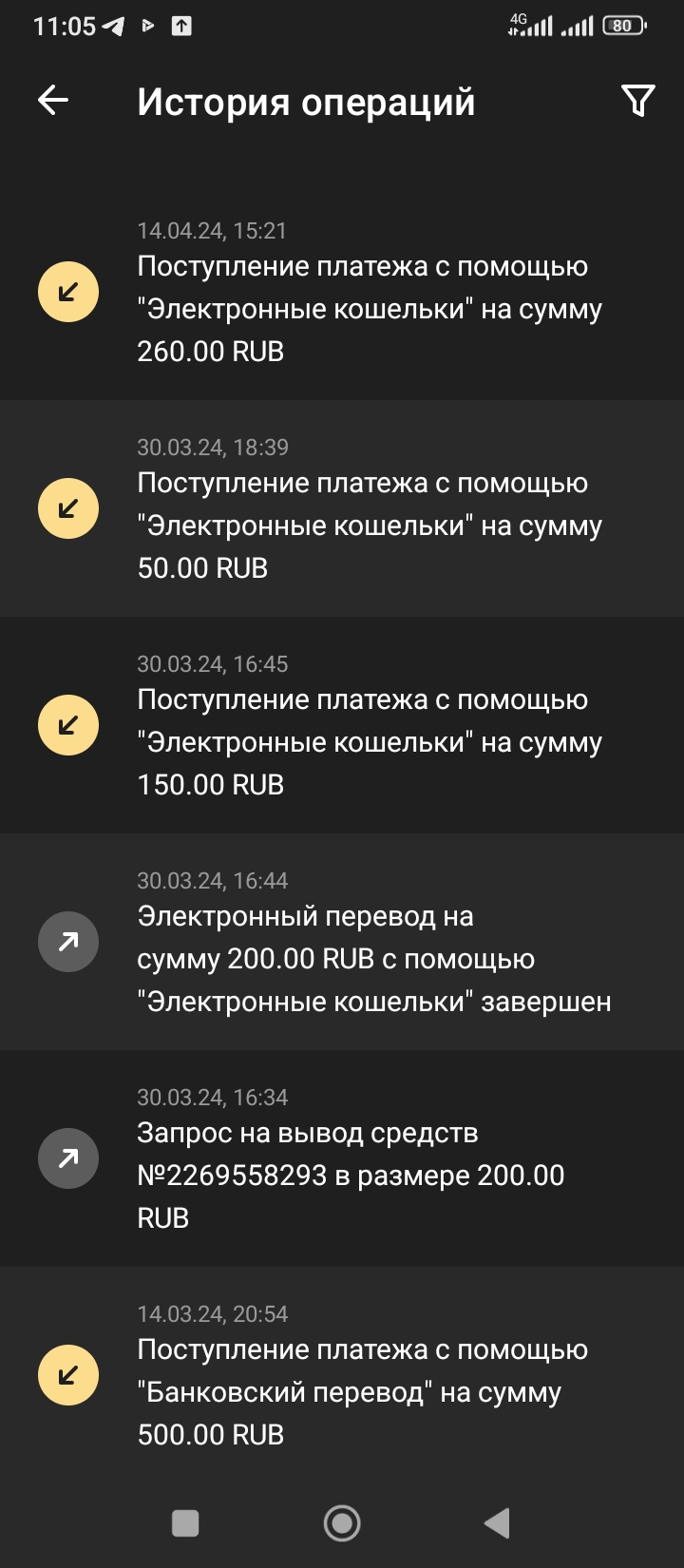The width and height of the screenshot is (684, 1568).
Task: Open the filter options for operation history
Action: click(637, 99)
